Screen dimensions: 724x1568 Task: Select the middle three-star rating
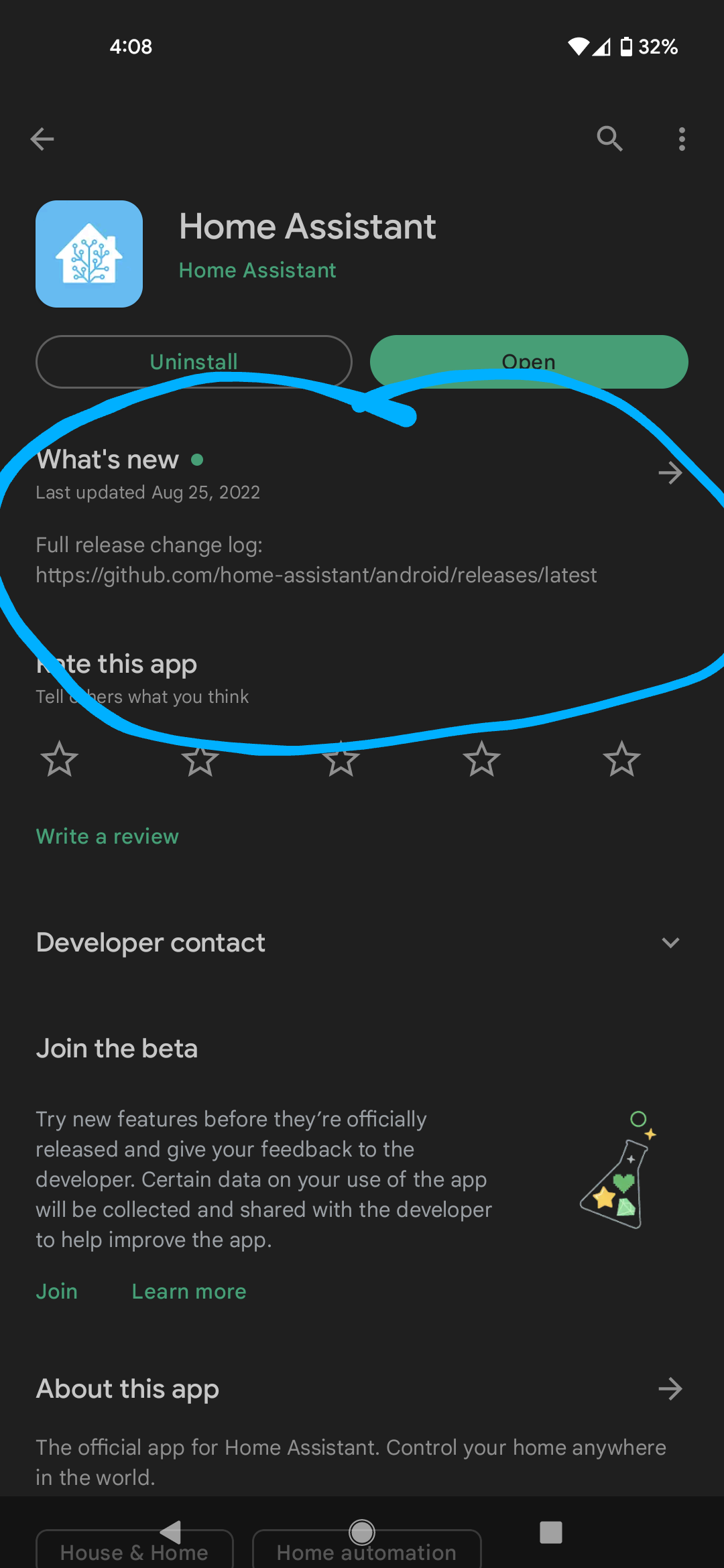(341, 761)
